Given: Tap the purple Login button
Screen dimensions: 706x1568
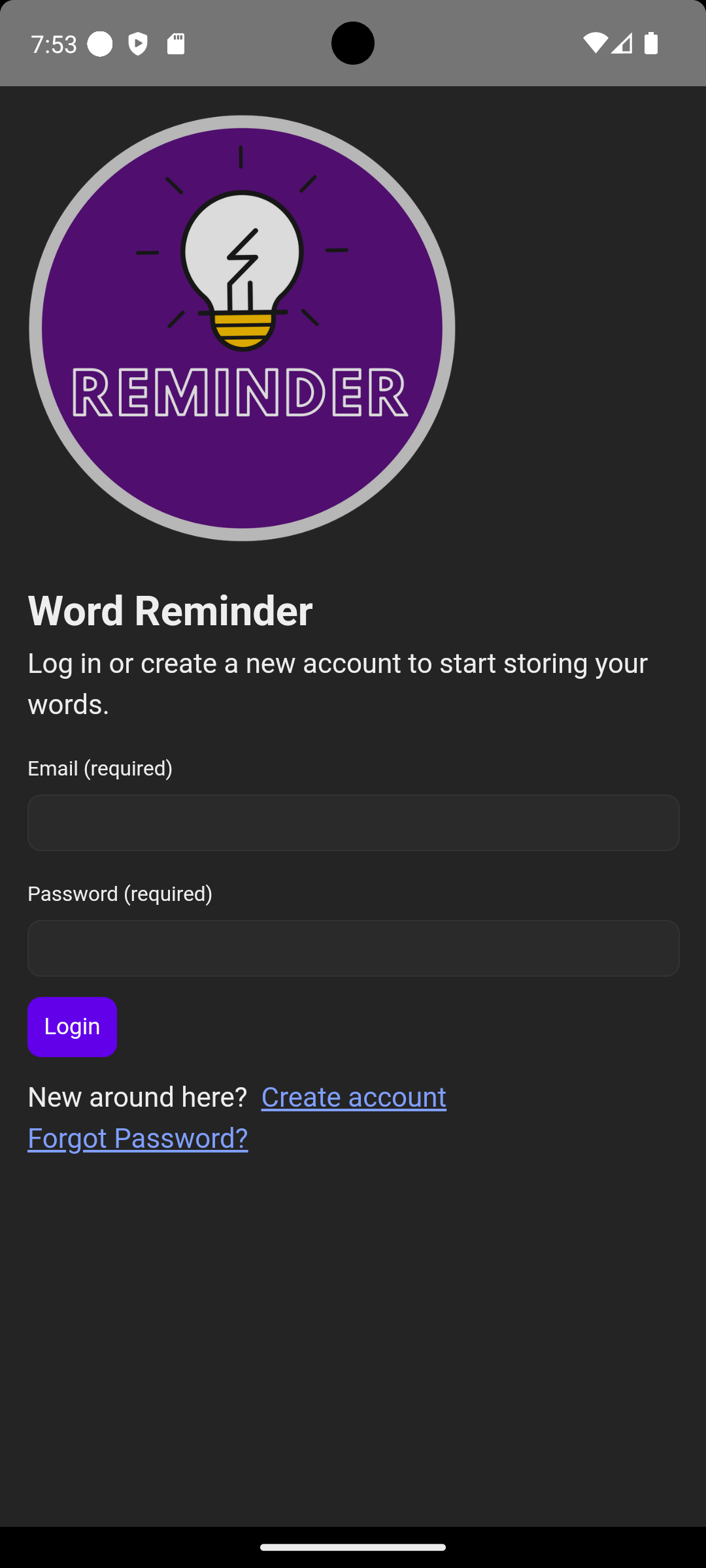Looking at the screenshot, I should point(72,1026).
